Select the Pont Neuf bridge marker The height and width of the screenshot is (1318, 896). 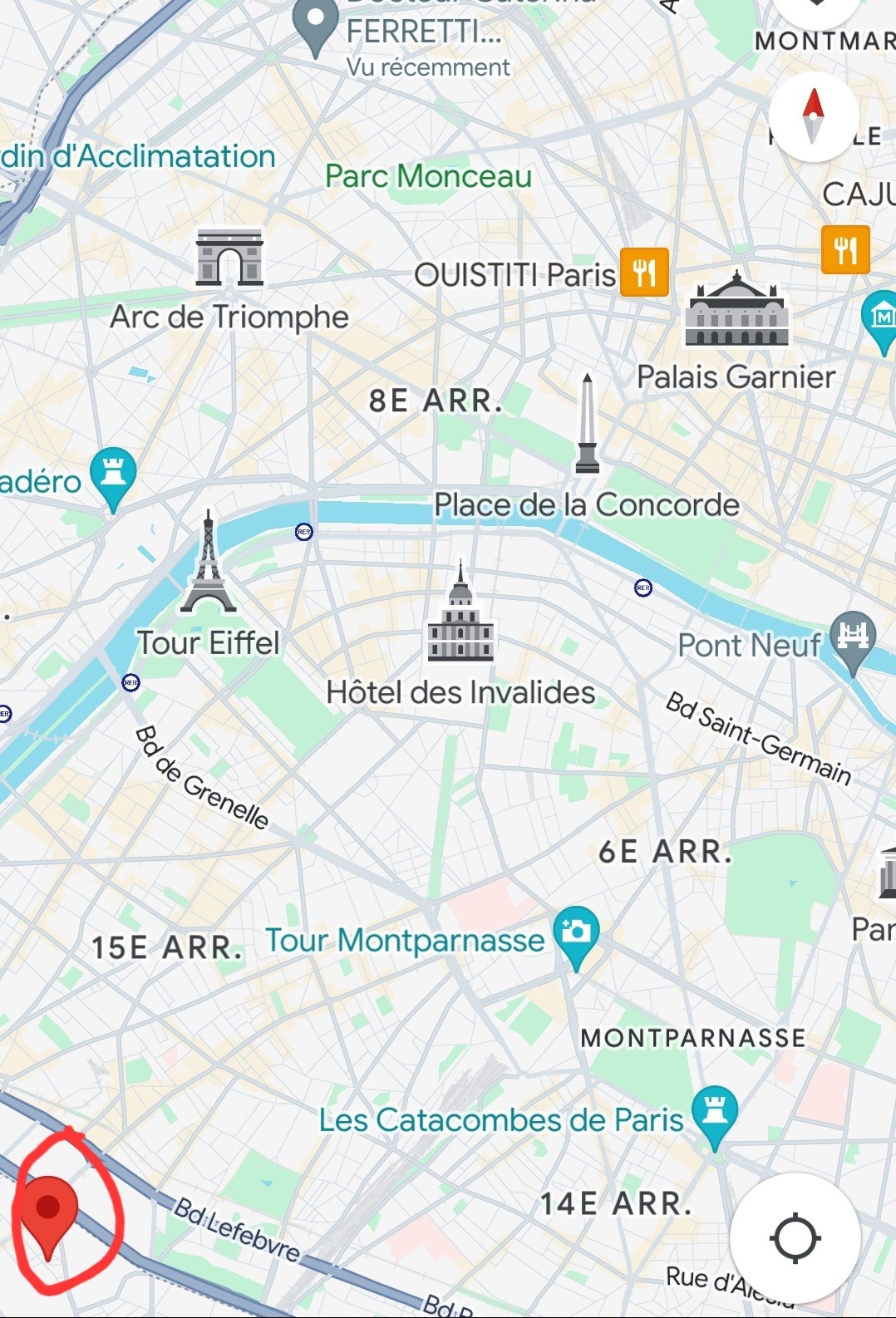point(853,638)
